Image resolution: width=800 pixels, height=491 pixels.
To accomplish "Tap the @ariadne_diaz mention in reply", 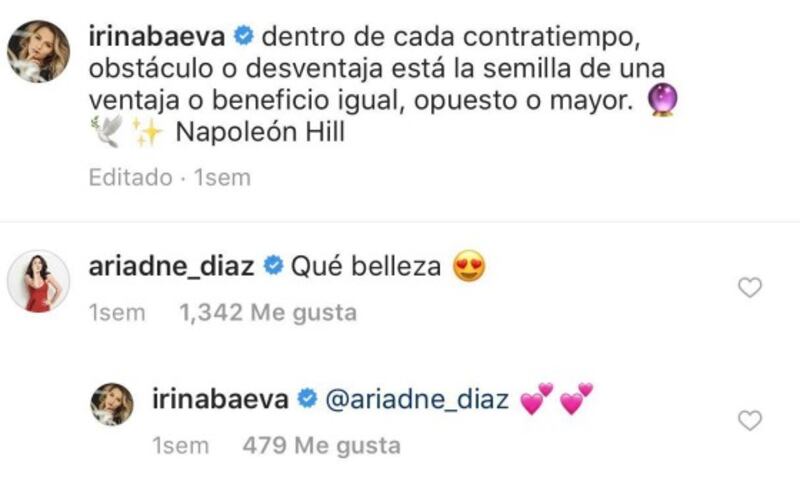I will [417, 400].
